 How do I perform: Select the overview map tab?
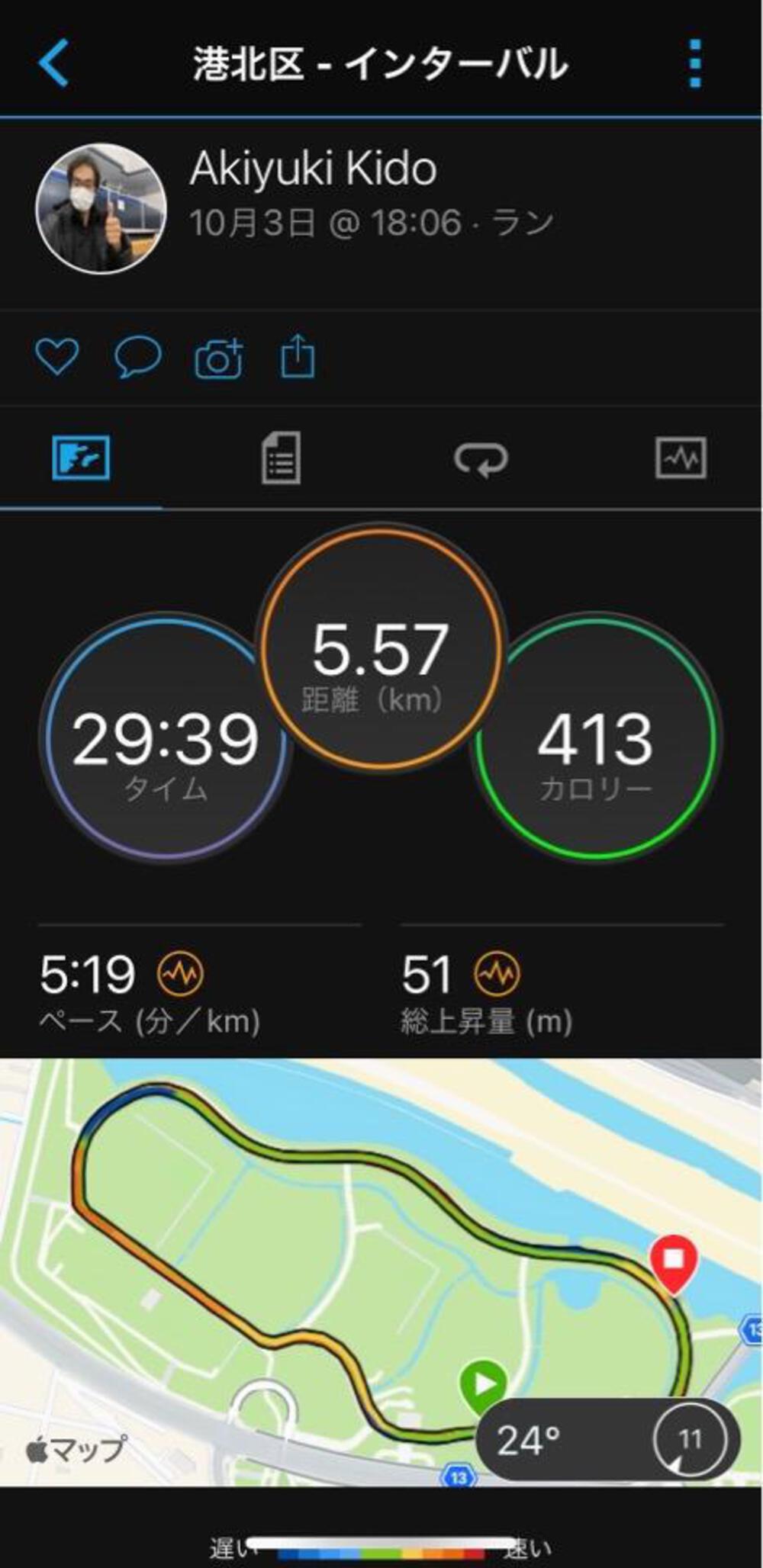(x=81, y=458)
